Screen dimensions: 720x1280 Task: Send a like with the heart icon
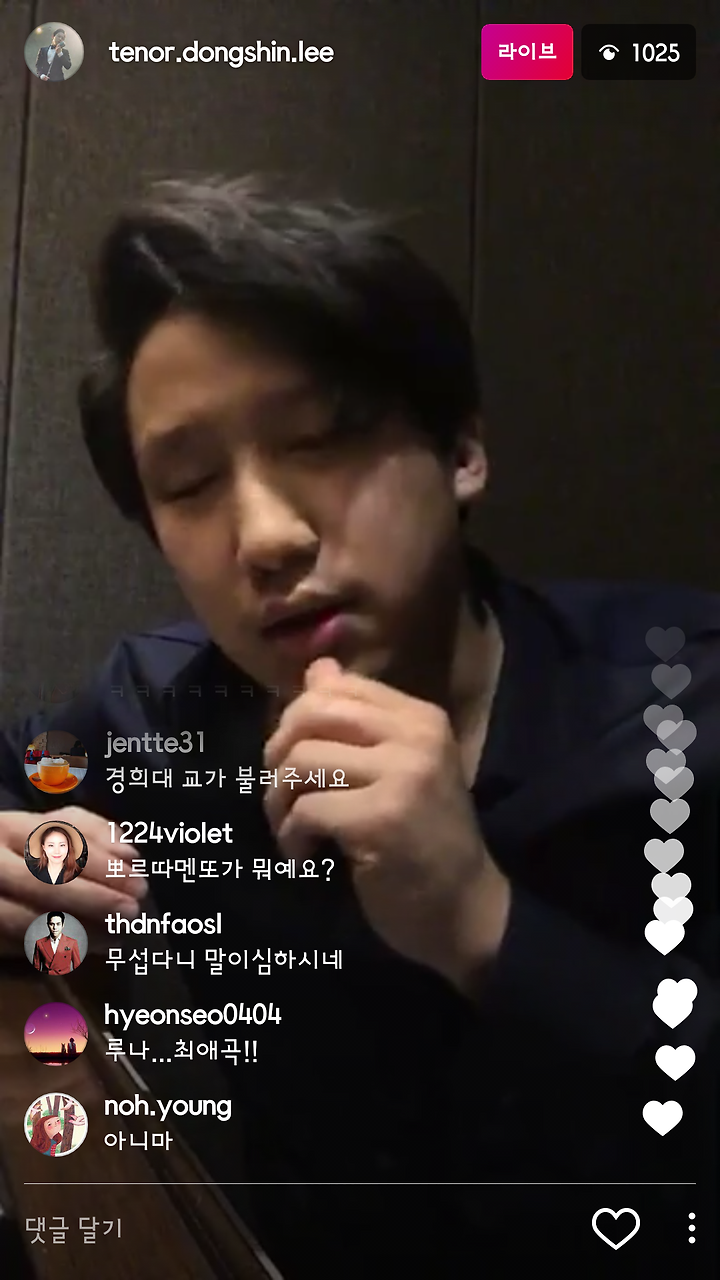[x=616, y=1229]
